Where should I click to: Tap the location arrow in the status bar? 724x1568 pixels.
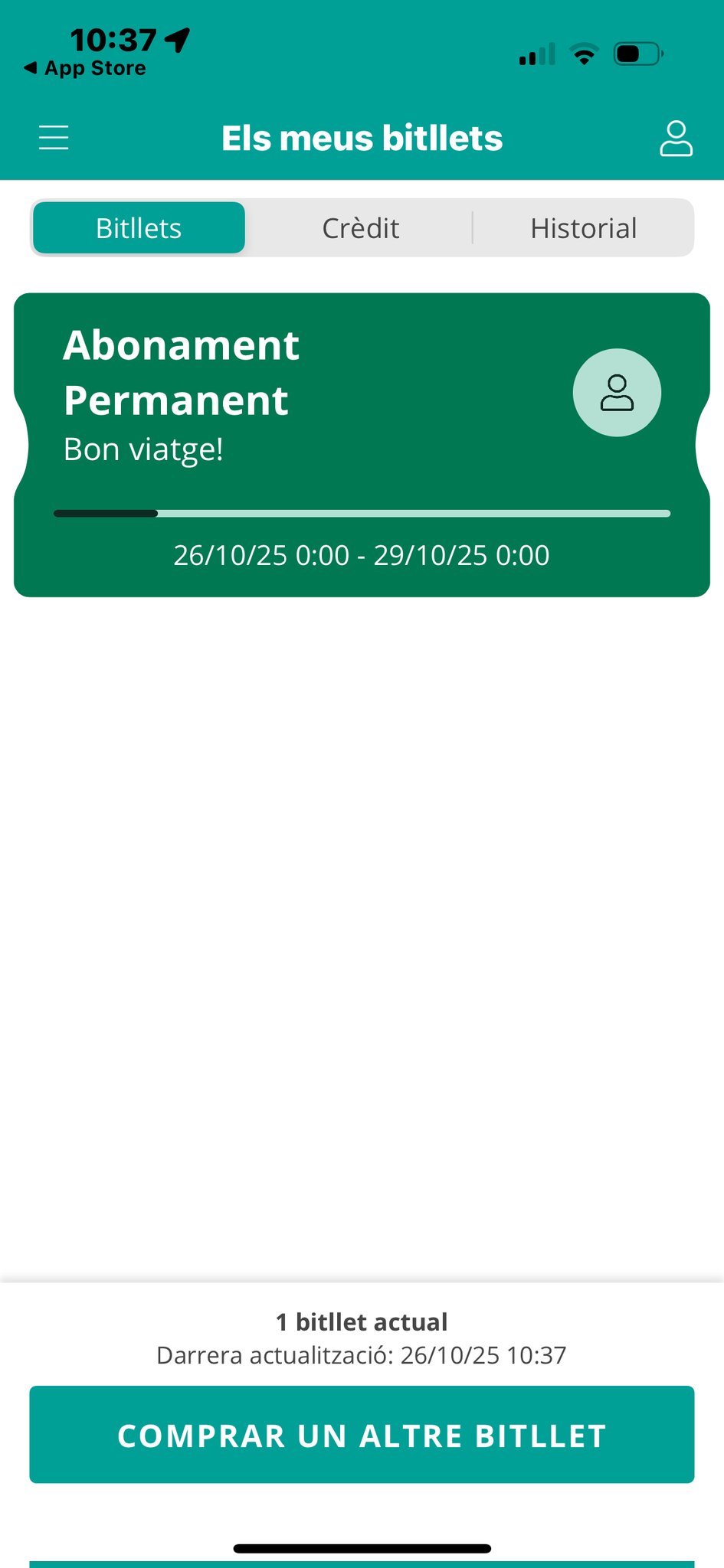coord(175,40)
